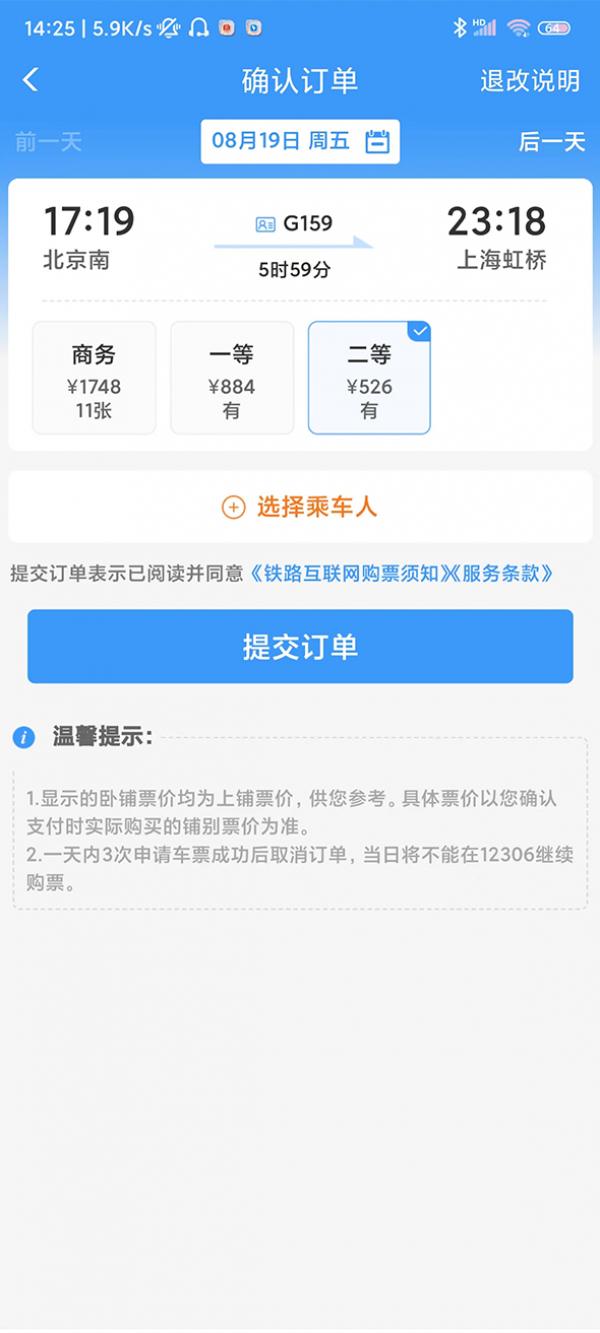Image resolution: width=600 pixels, height=1333 pixels.
Task: Switch to the previous day 前一天
Action: (48, 142)
